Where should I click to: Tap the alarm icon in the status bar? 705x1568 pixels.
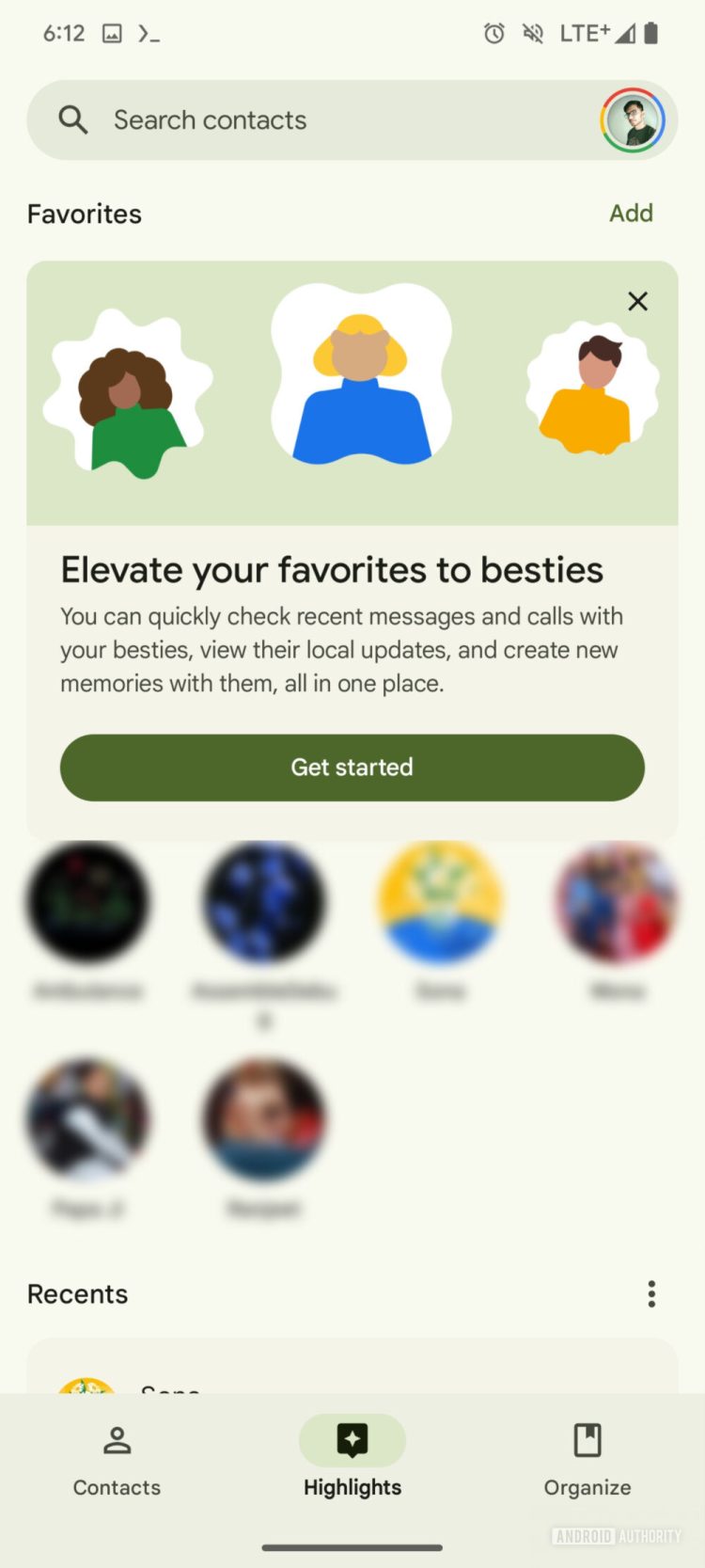493,33
